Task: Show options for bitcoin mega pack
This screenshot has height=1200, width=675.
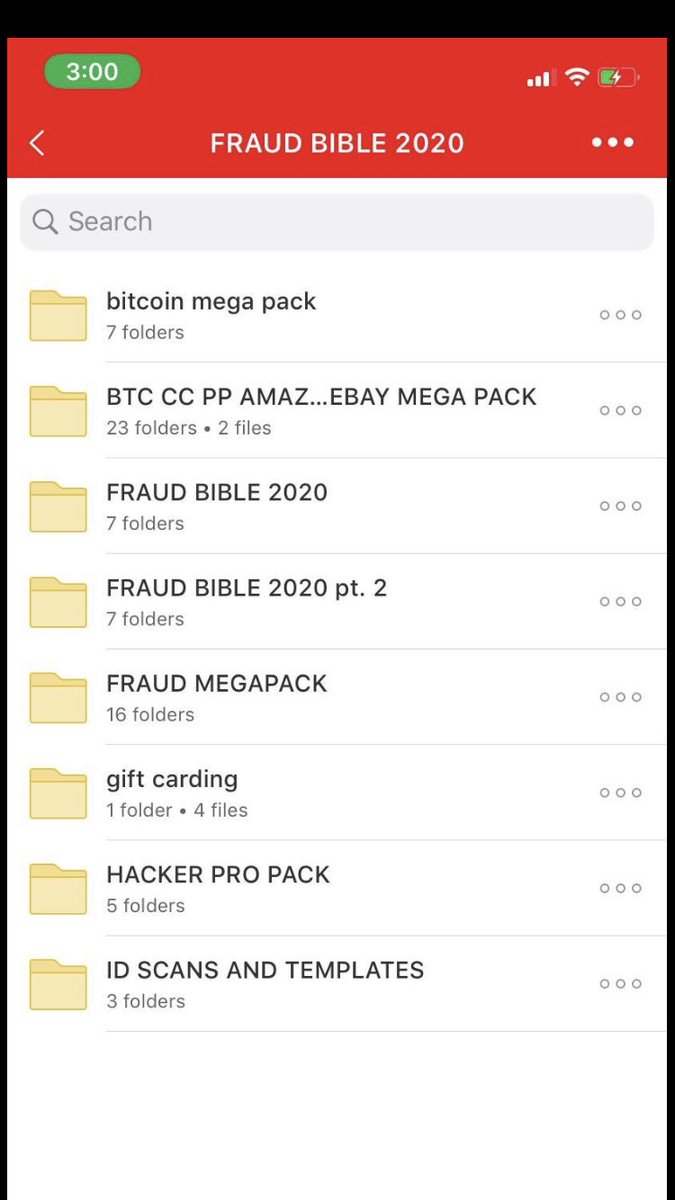Action: pyautogui.click(x=620, y=315)
